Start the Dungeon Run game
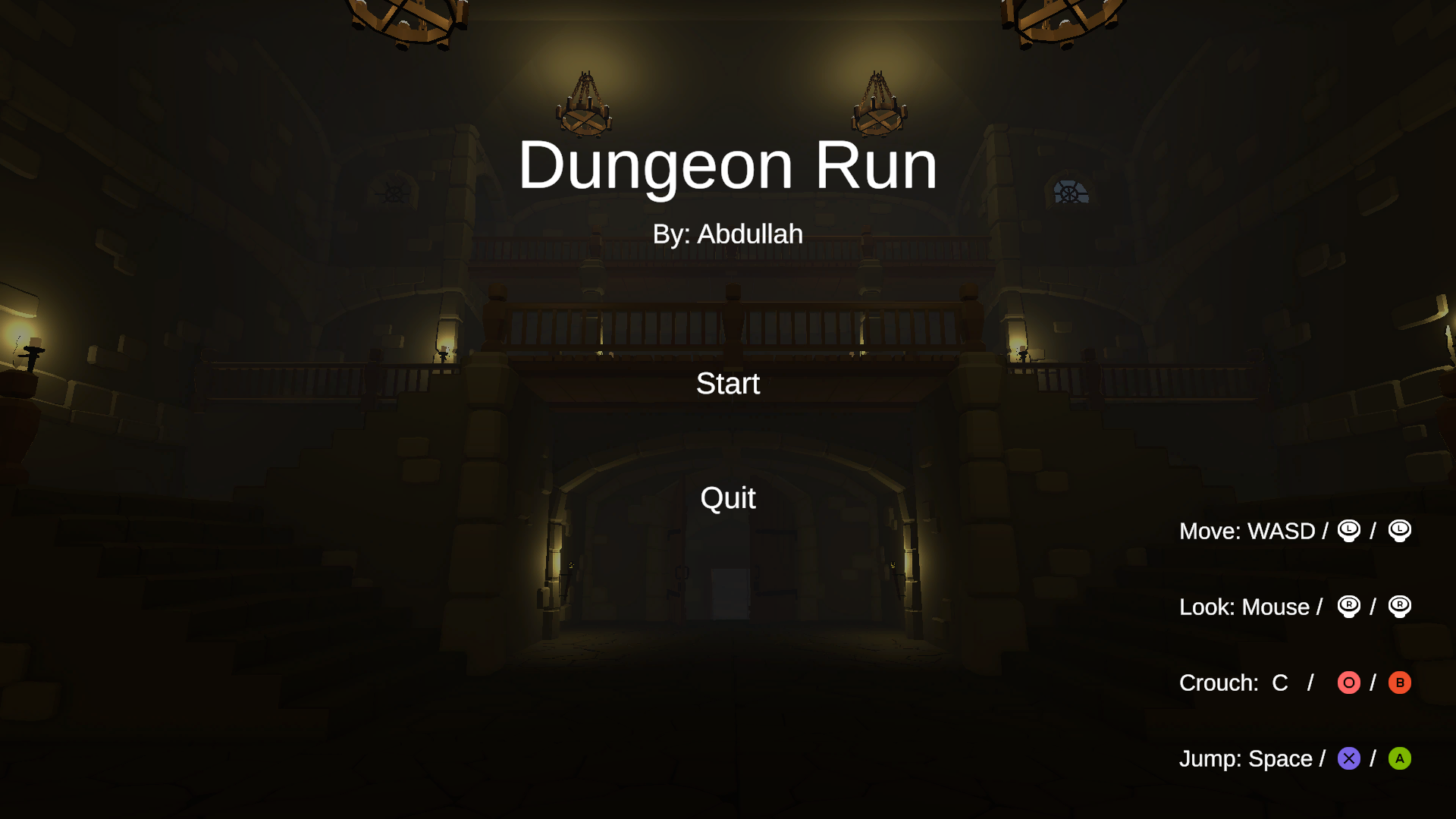Viewport: 1456px width, 819px height. pyautogui.click(x=727, y=384)
